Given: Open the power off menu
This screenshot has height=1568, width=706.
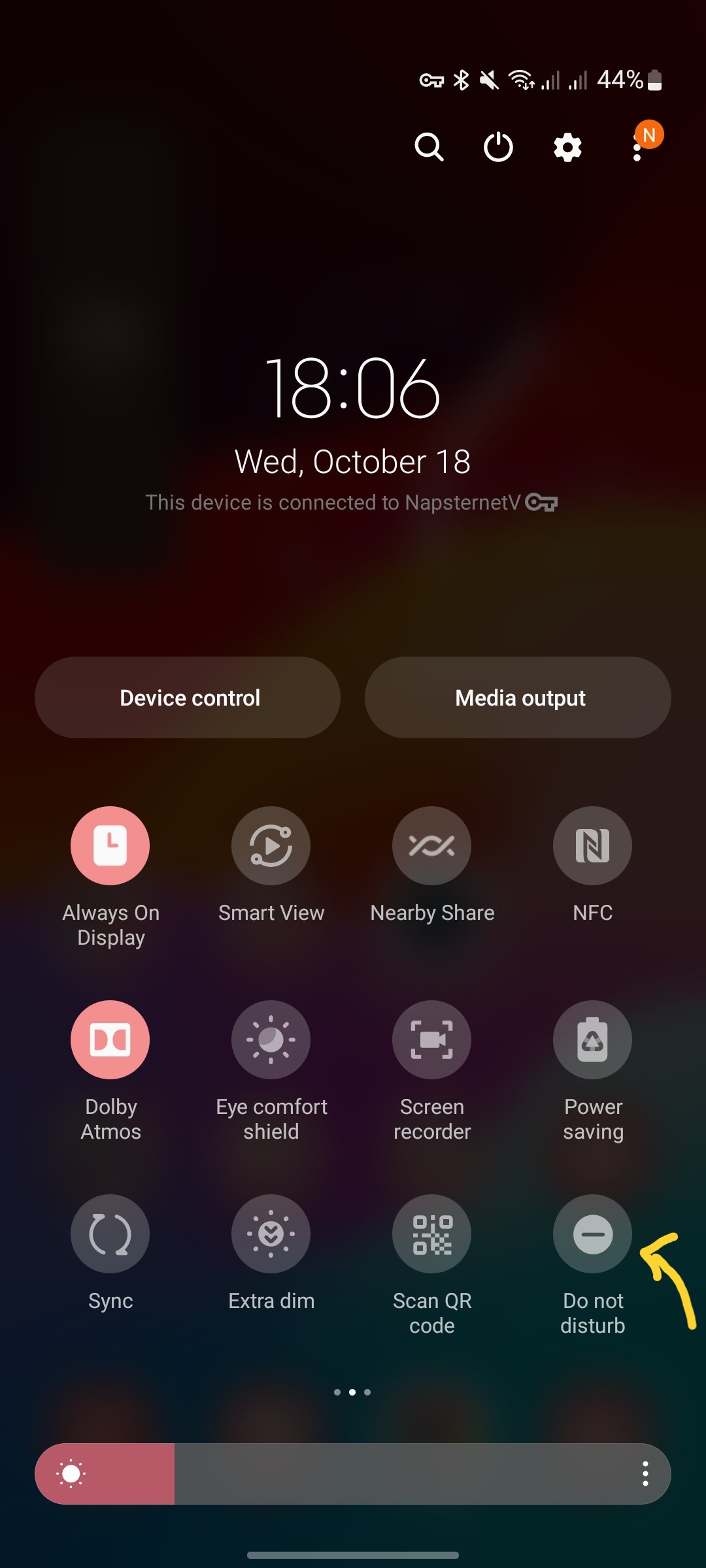Looking at the screenshot, I should 498,147.
